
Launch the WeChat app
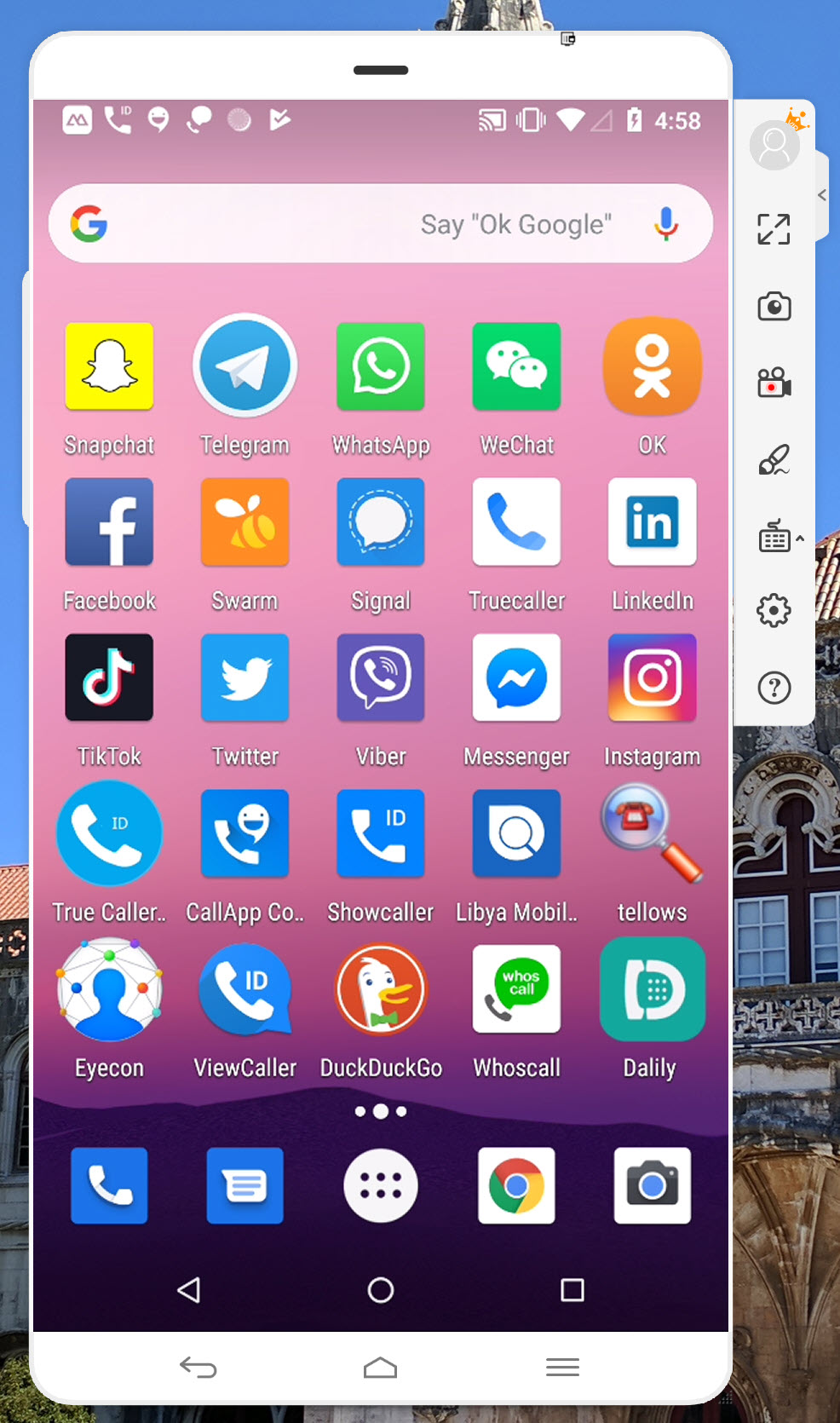[x=516, y=366]
